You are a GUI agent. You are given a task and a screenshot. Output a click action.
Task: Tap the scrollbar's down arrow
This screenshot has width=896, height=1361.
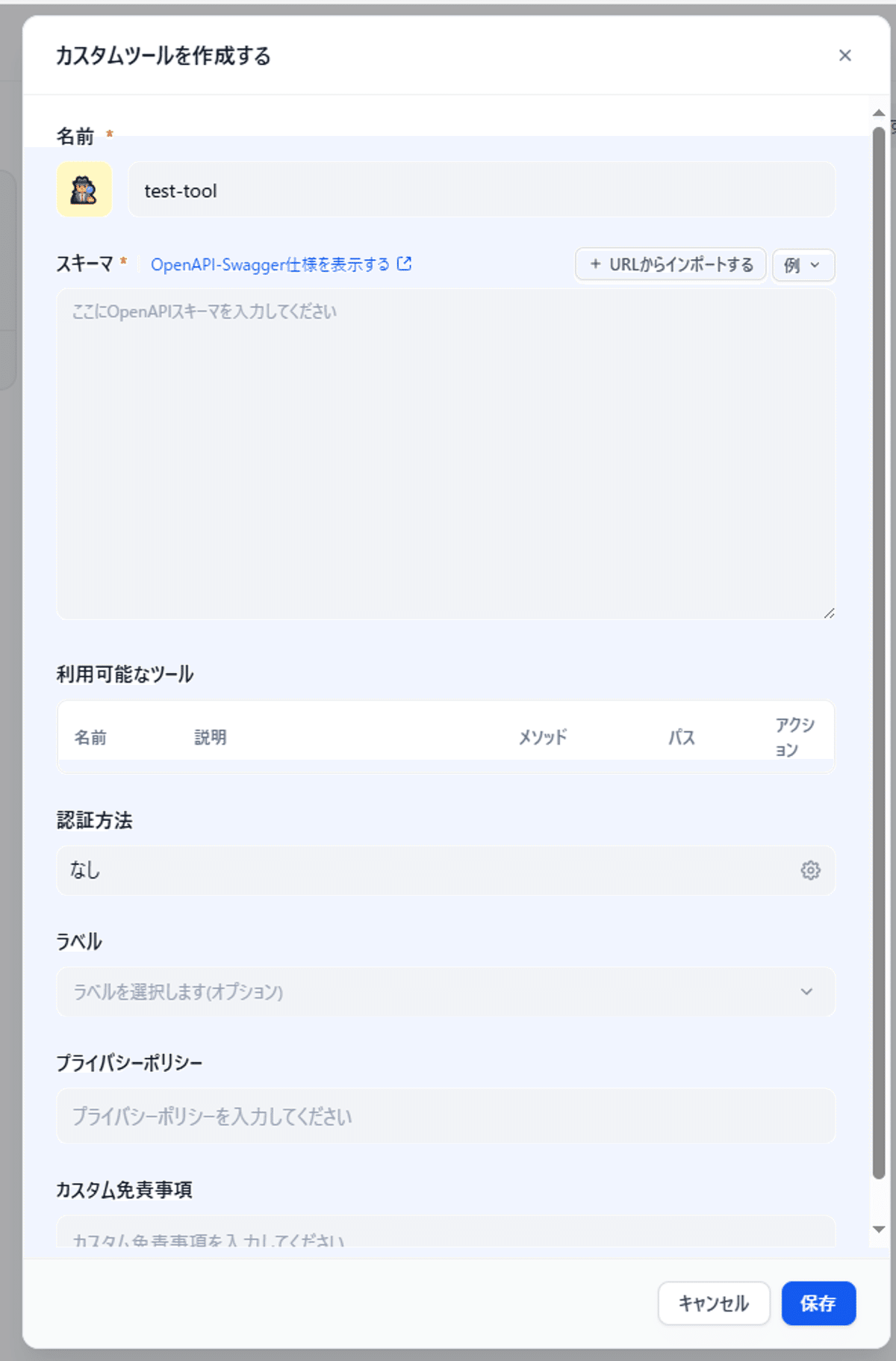pos(879,1229)
